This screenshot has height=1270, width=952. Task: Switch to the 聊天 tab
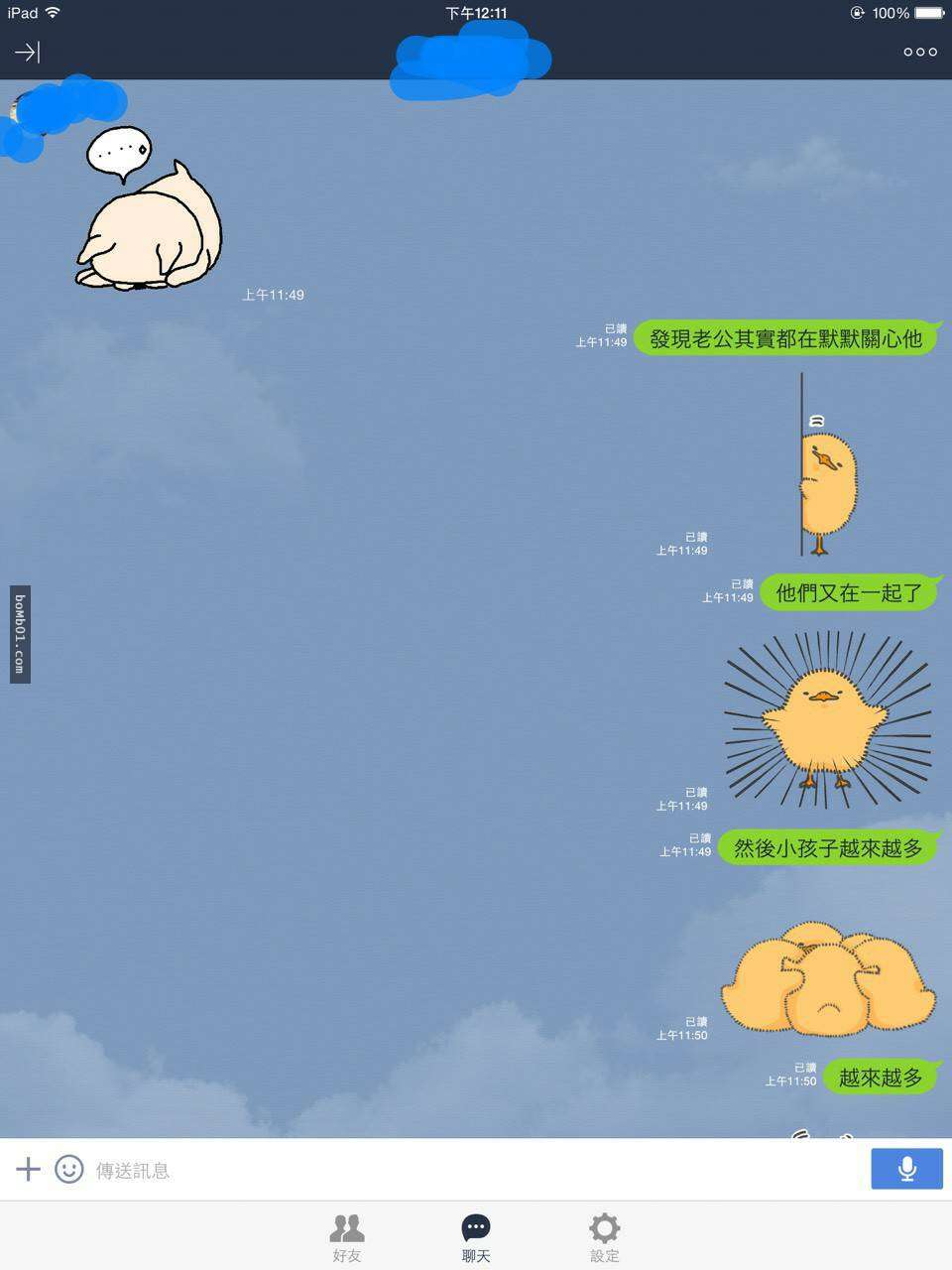[476, 1236]
